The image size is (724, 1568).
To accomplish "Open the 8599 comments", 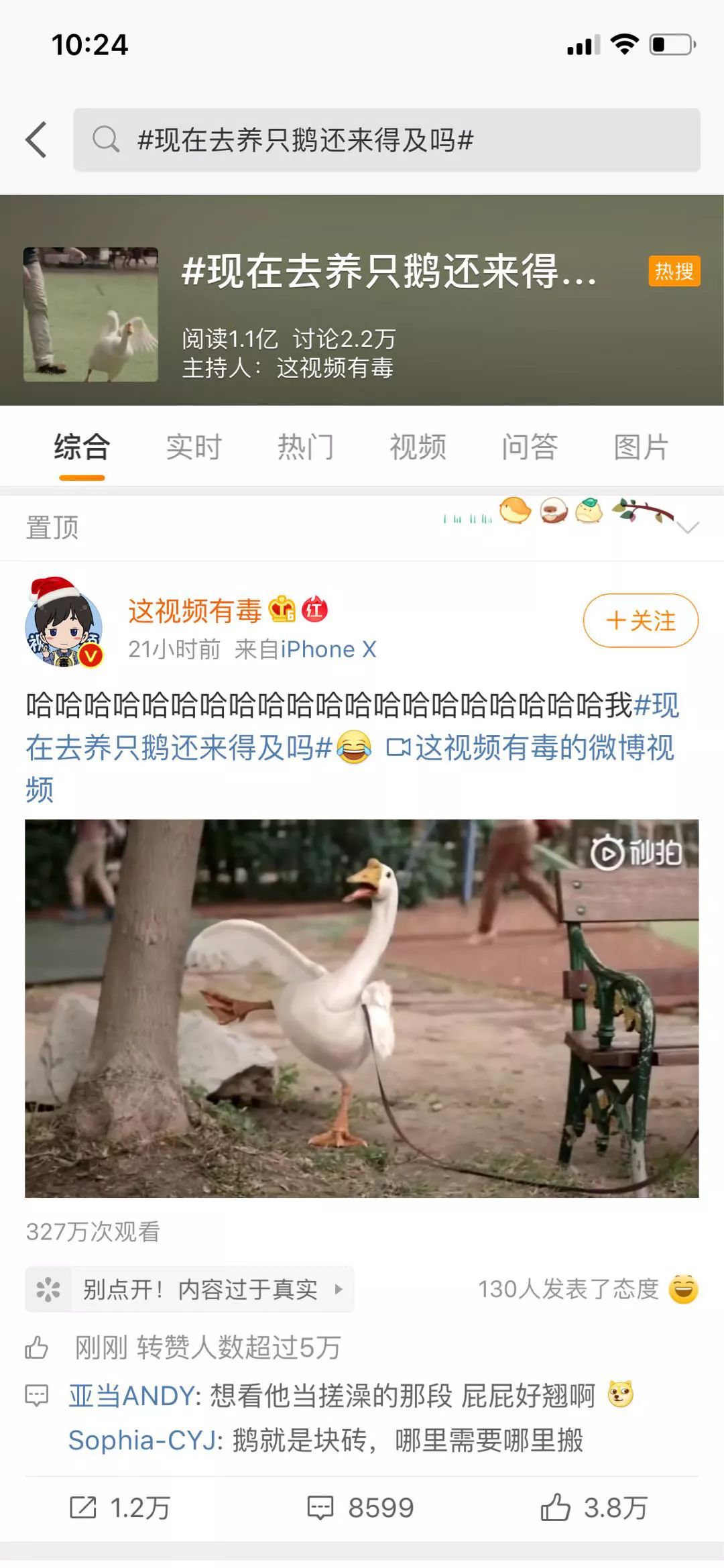I will pos(361,1508).
